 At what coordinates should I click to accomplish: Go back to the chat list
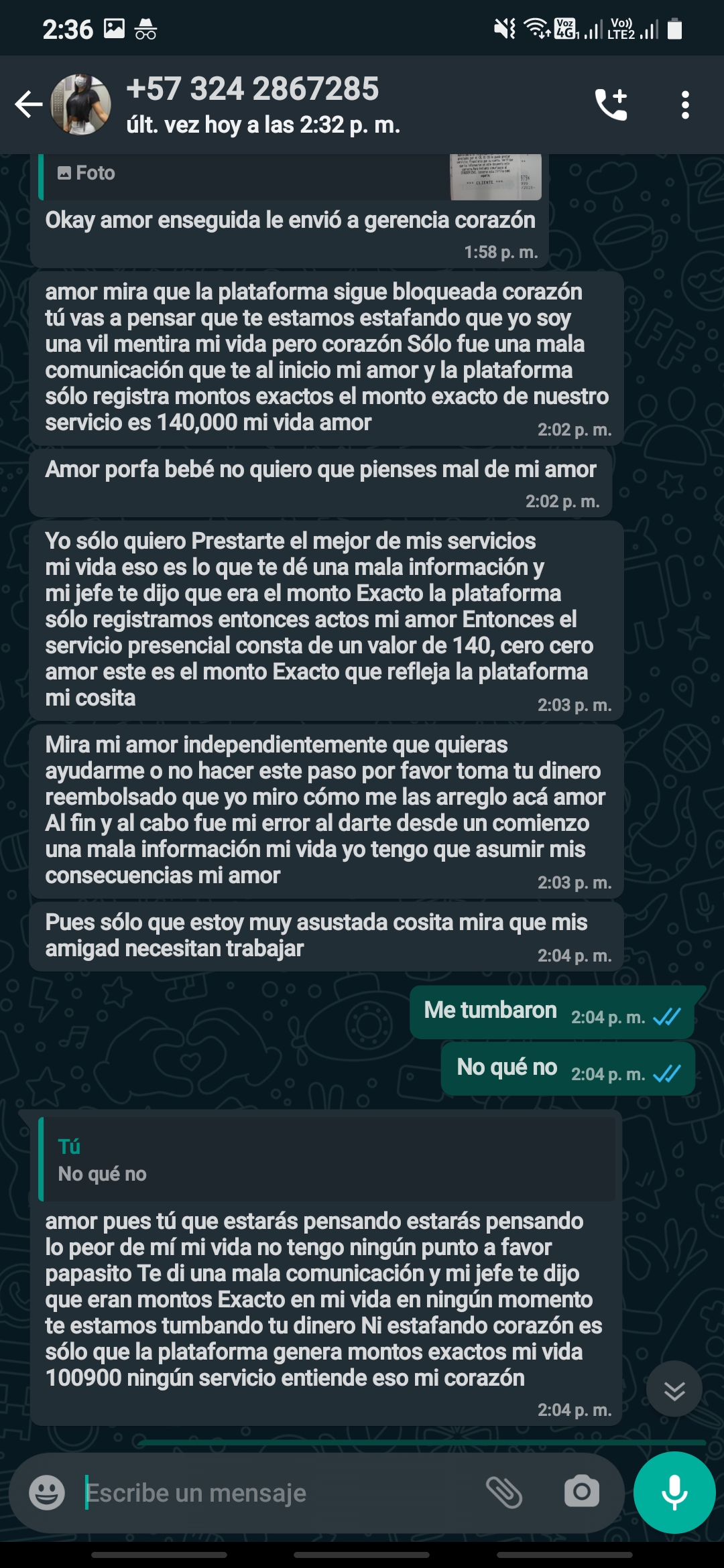click(28, 105)
